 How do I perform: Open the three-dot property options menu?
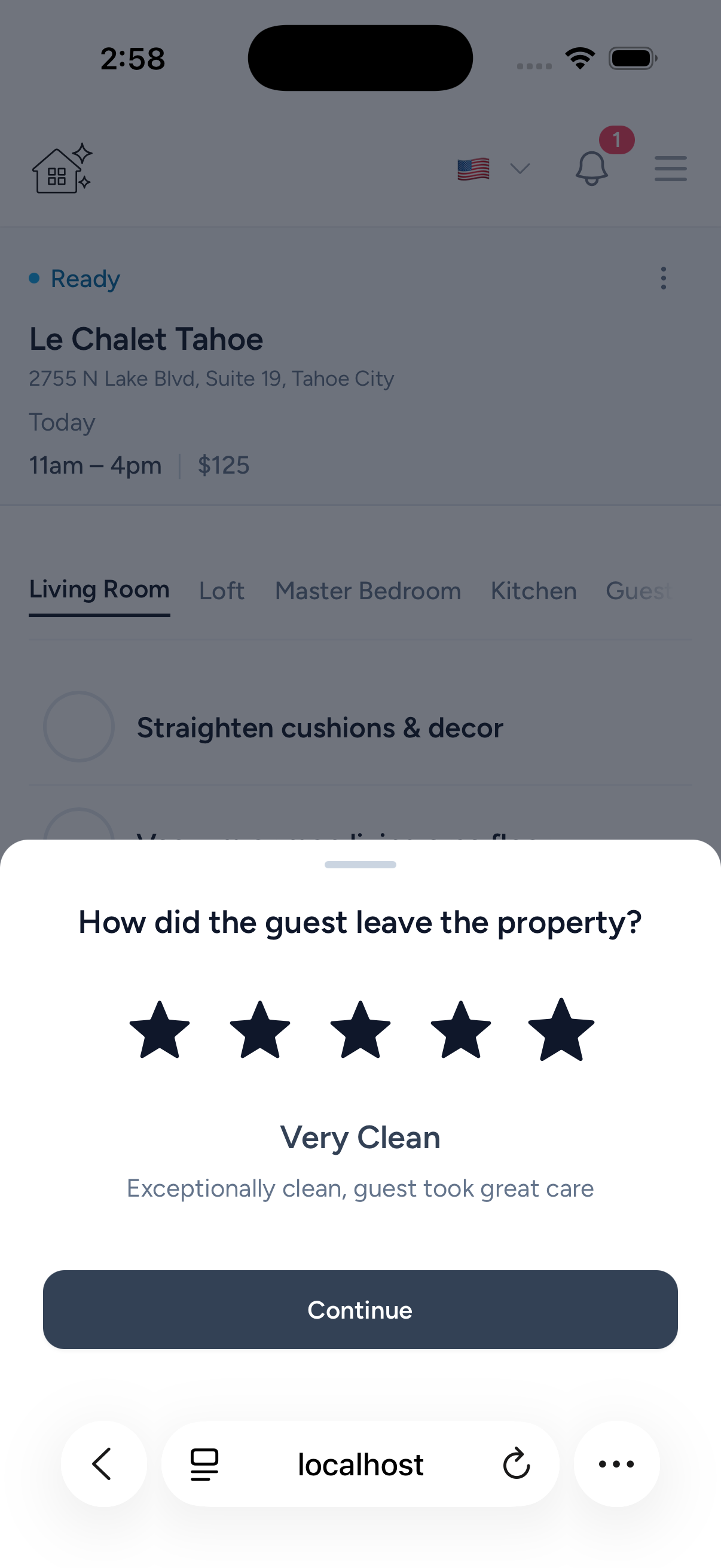coord(663,278)
